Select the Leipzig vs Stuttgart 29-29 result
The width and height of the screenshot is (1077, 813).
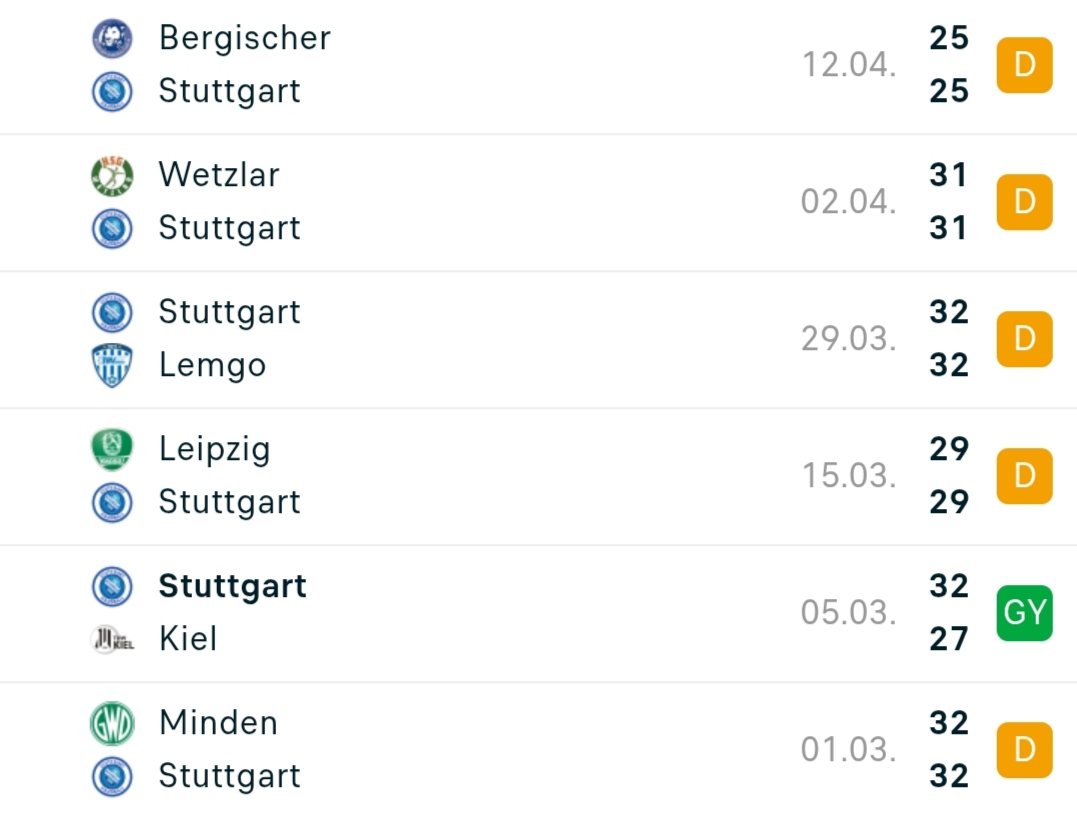click(538, 477)
